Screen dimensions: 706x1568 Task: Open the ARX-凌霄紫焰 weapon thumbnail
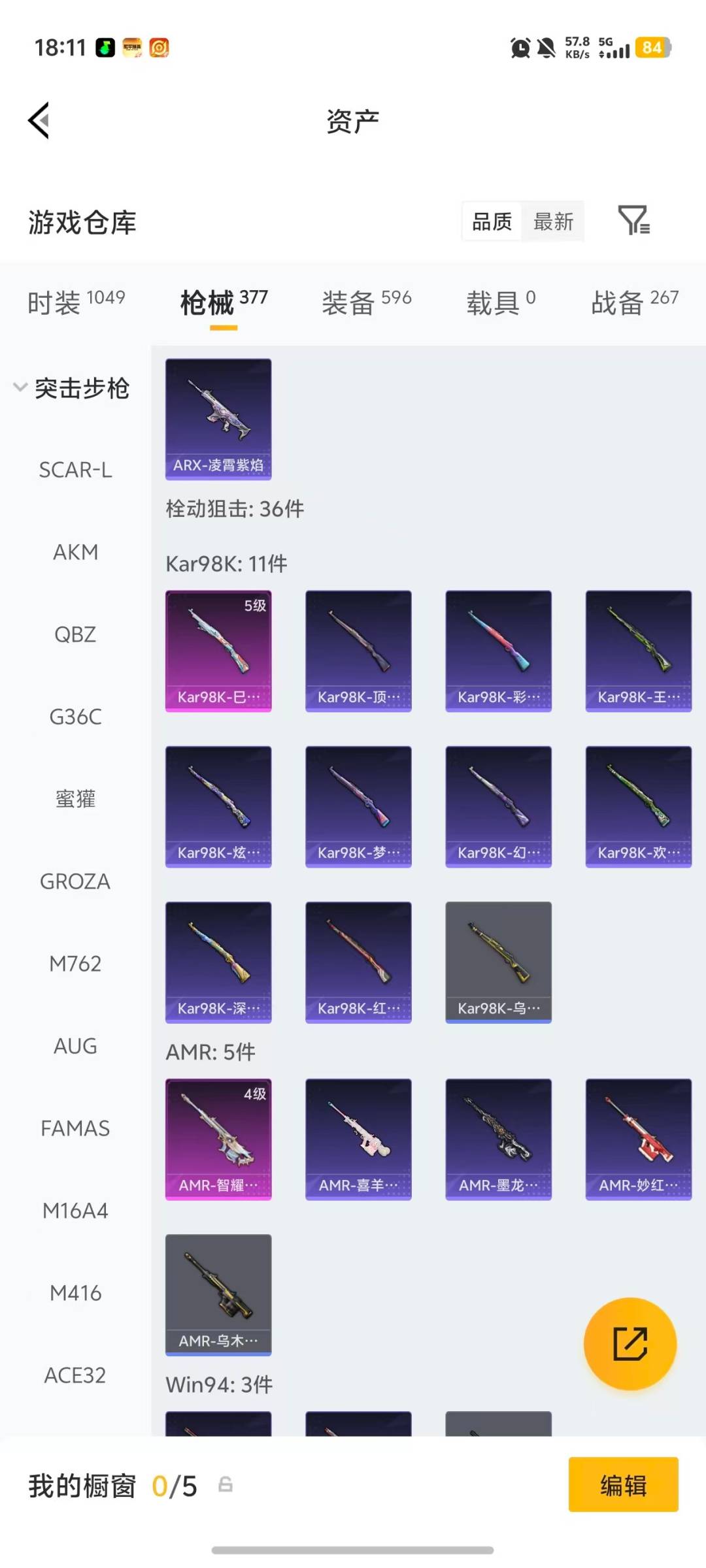point(218,418)
